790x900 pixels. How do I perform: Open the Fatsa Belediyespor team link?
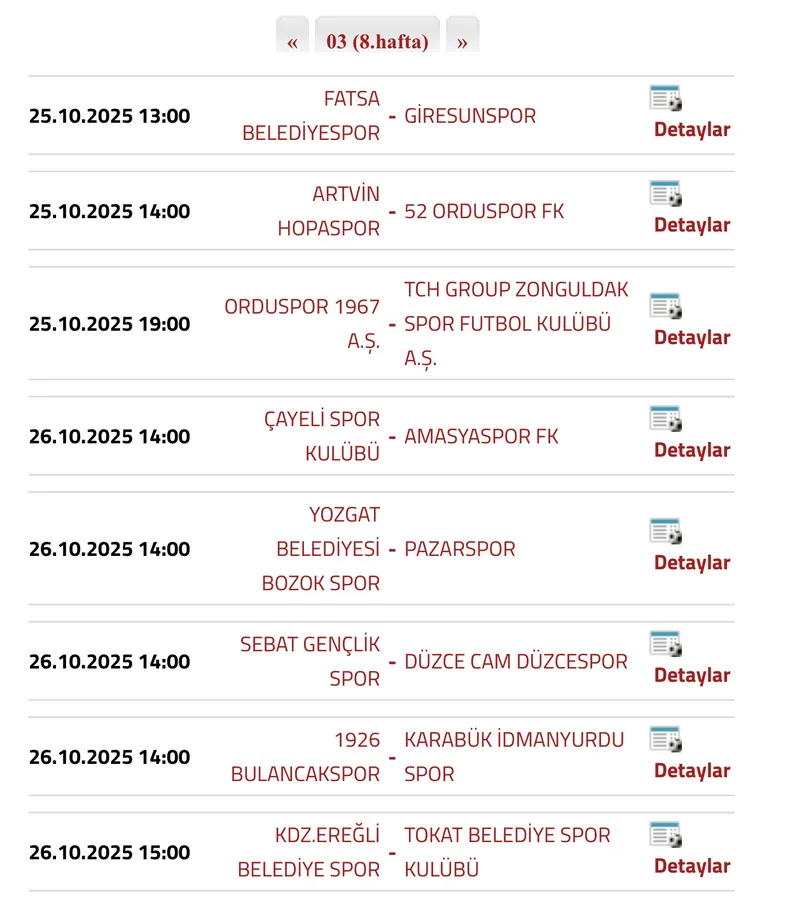pos(311,116)
